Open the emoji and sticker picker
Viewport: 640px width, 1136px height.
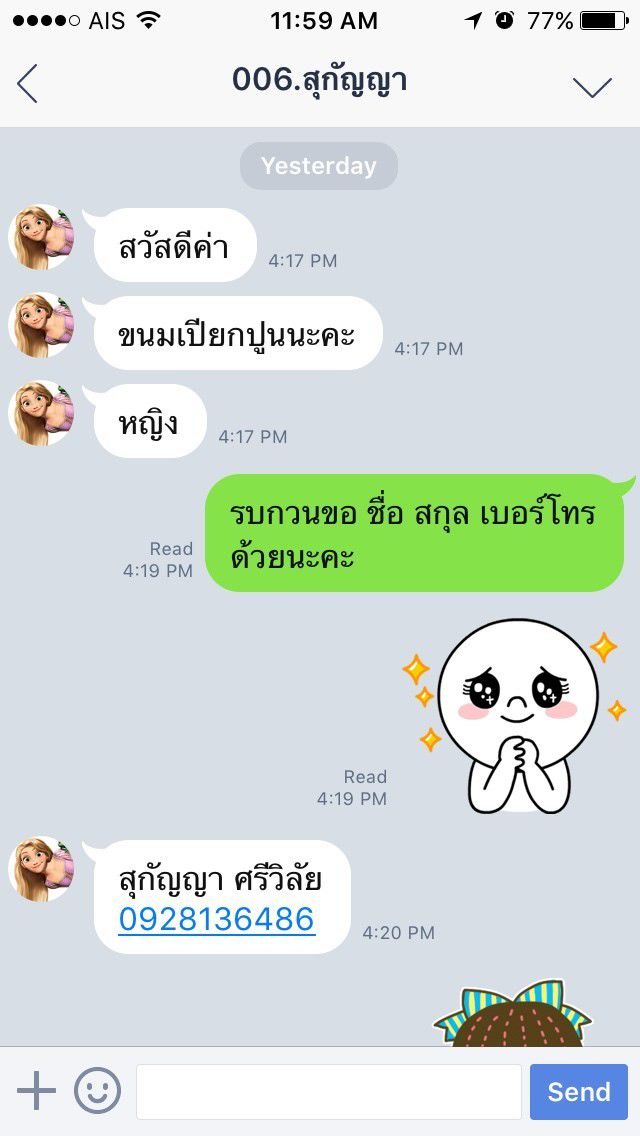pos(97,1091)
